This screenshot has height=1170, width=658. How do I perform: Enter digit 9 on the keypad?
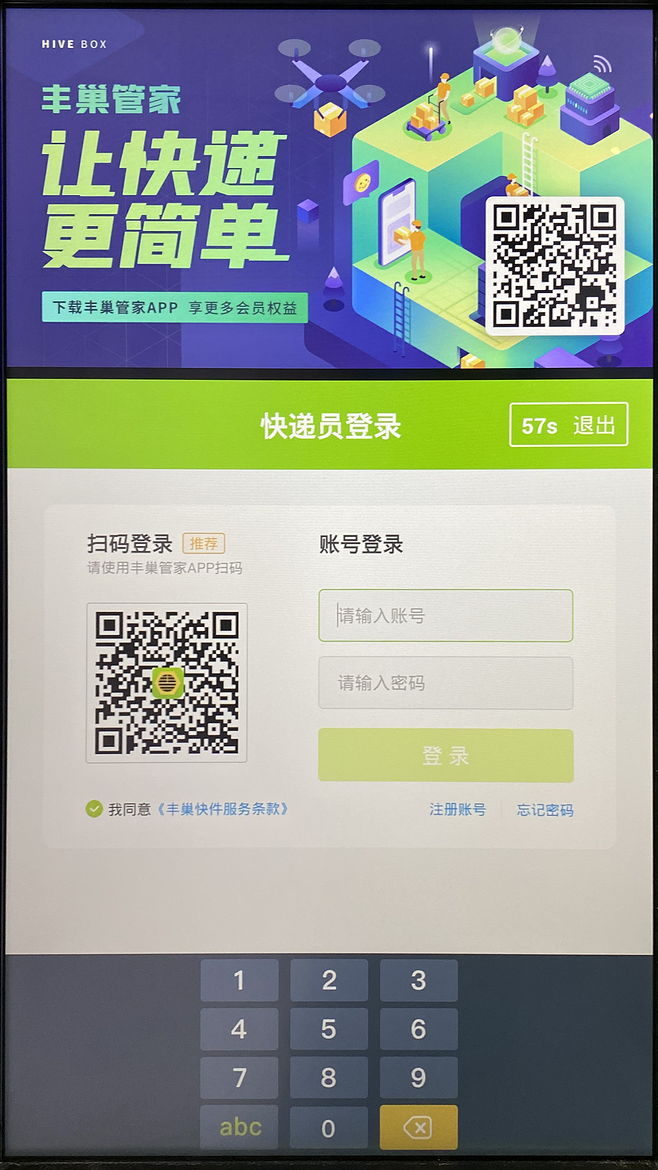click(x=418, y=1078)
